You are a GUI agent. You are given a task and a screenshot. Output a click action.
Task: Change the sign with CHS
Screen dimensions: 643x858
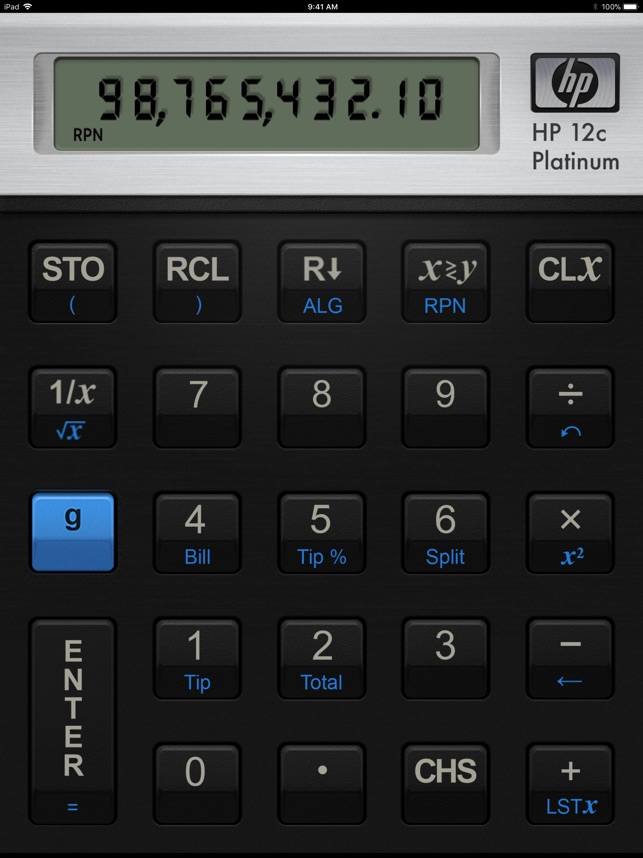445,783
